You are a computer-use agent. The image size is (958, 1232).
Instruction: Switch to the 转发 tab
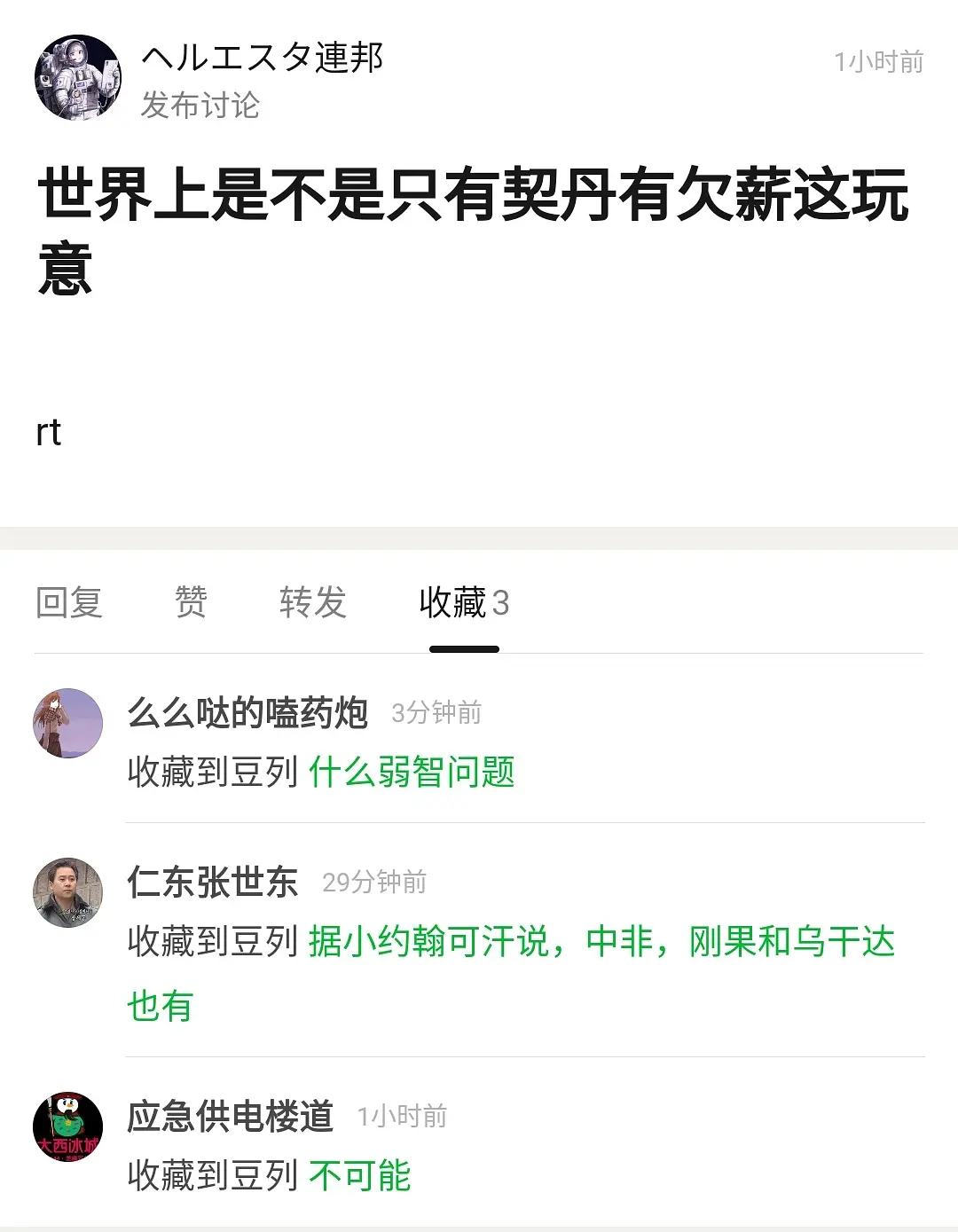click(x=312, y=602)
